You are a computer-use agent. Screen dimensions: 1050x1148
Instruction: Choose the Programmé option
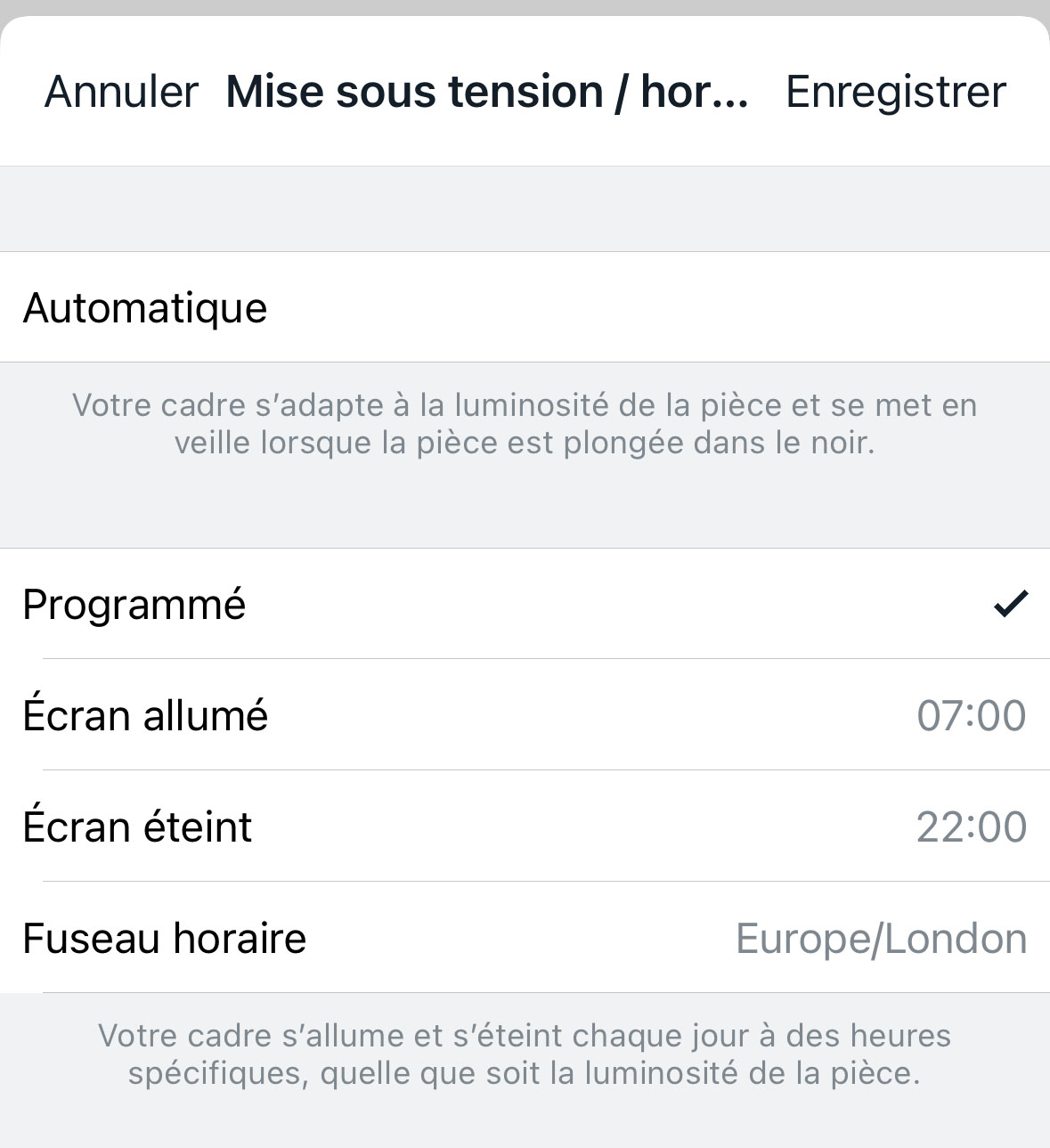[x=525, y=605]
